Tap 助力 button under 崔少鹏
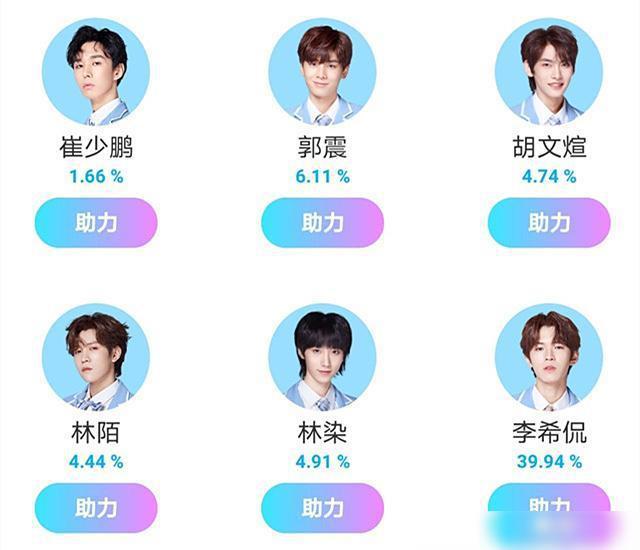Screen dimensions: 640x550 [96, 222]
